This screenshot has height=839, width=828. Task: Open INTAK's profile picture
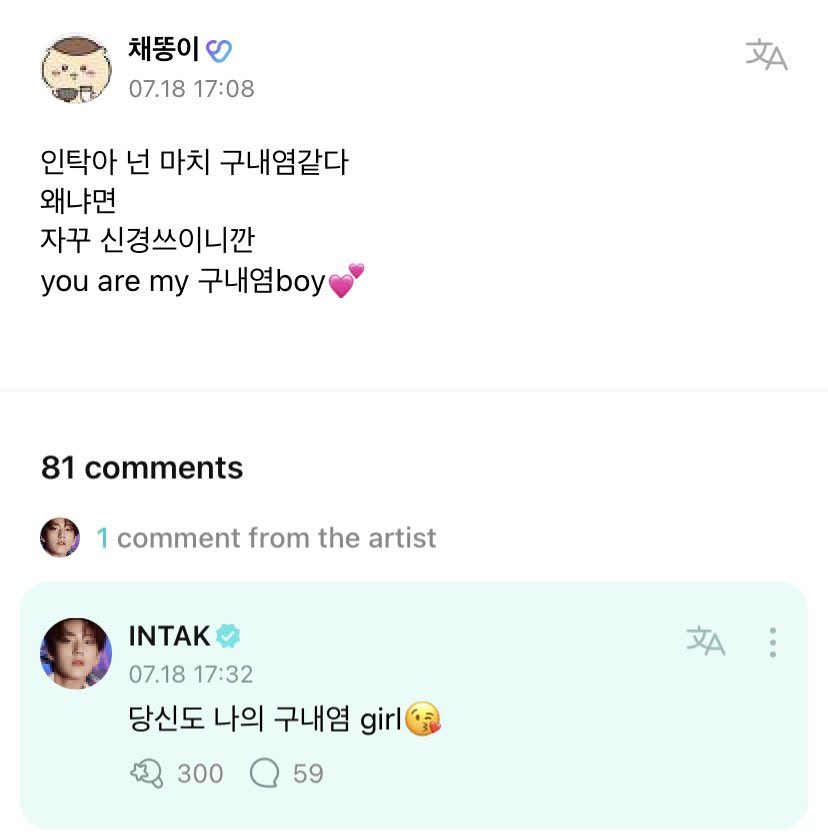coord(76,653)
